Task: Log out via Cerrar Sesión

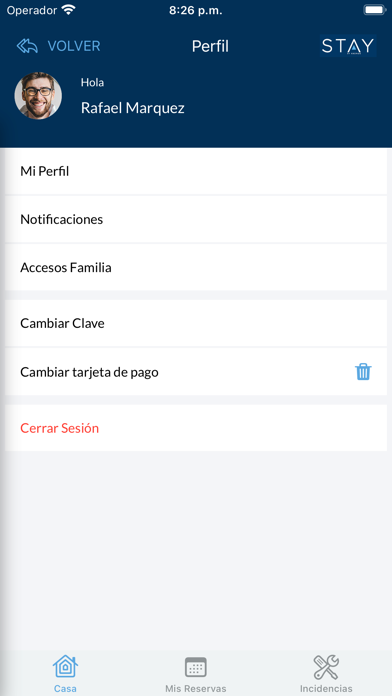Action: (x=196, y=428)
